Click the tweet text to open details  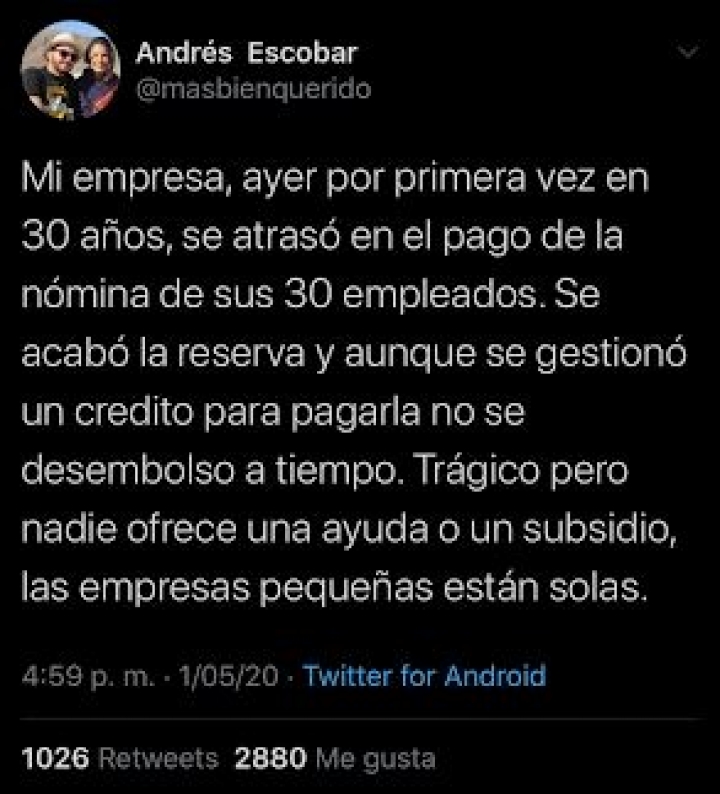(x=350, y=380)
